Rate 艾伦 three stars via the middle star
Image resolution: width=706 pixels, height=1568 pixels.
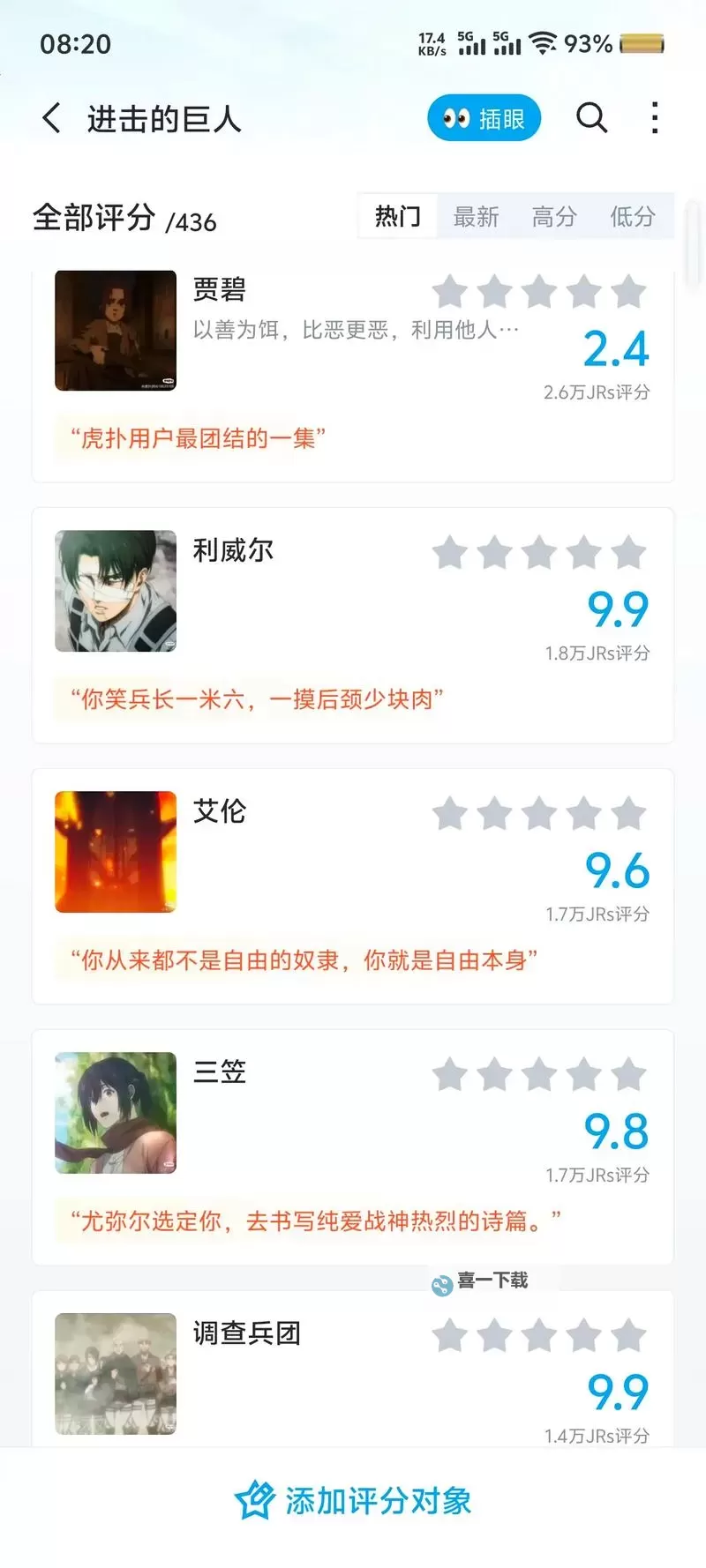point(540,813)
